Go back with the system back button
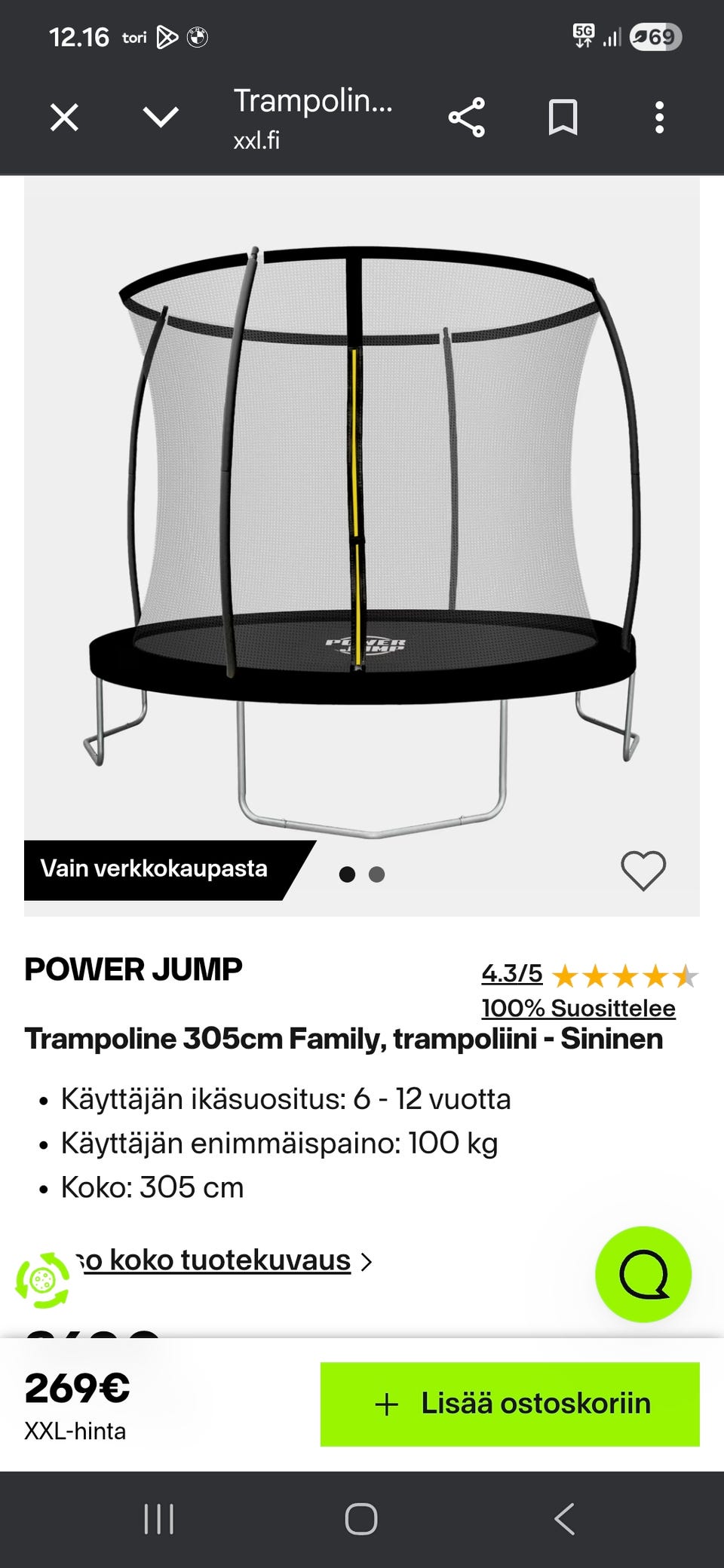 pyautogui.click(x=564, y=1518)
